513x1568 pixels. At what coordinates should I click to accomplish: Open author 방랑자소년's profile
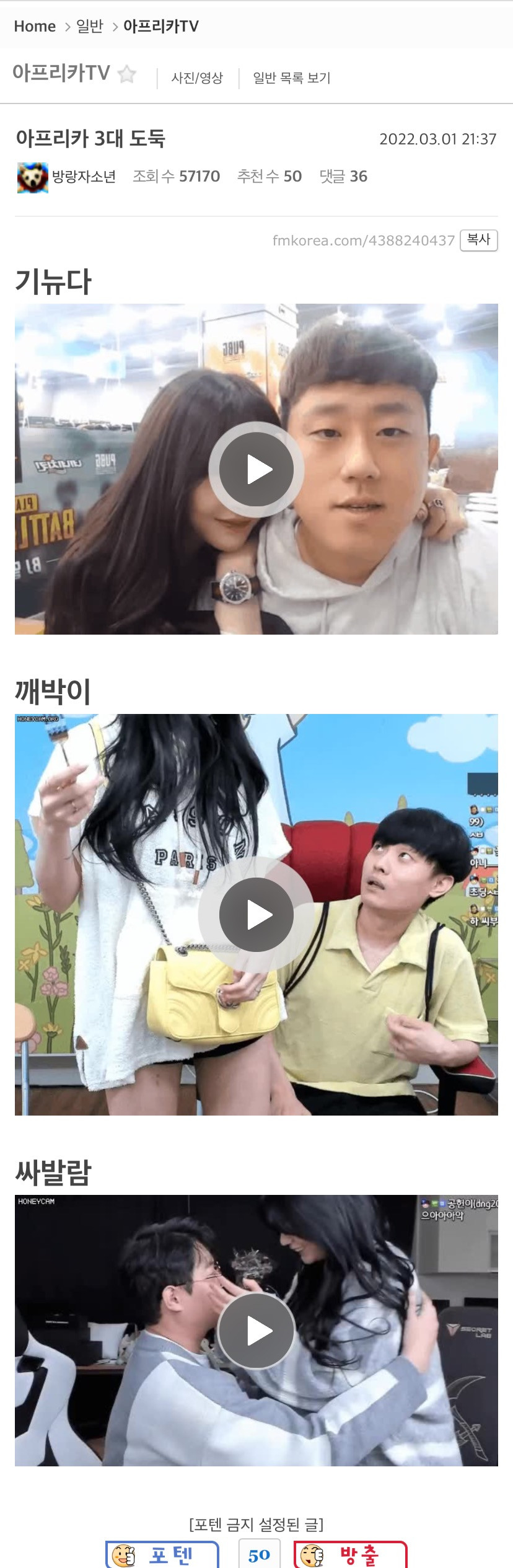pos(83,177)
